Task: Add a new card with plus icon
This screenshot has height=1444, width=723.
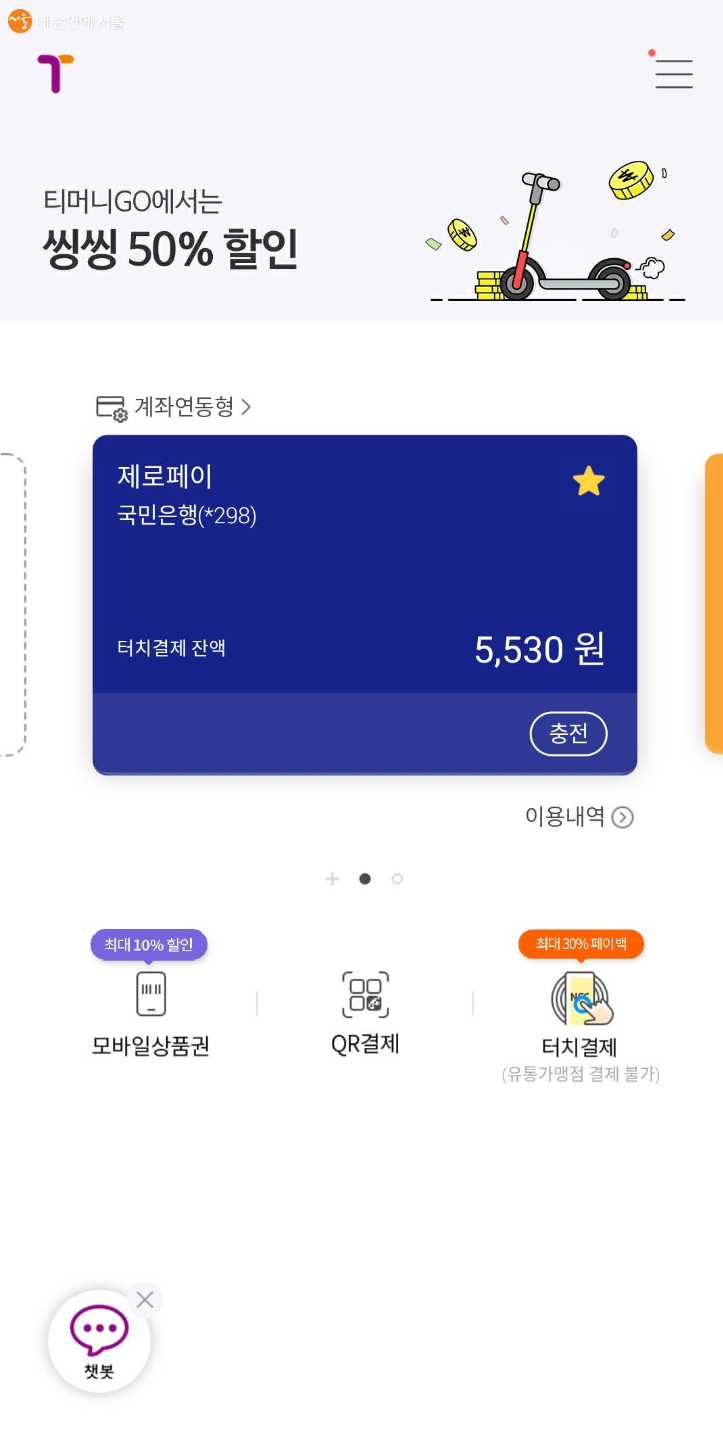Action: [x=333, y=879]
